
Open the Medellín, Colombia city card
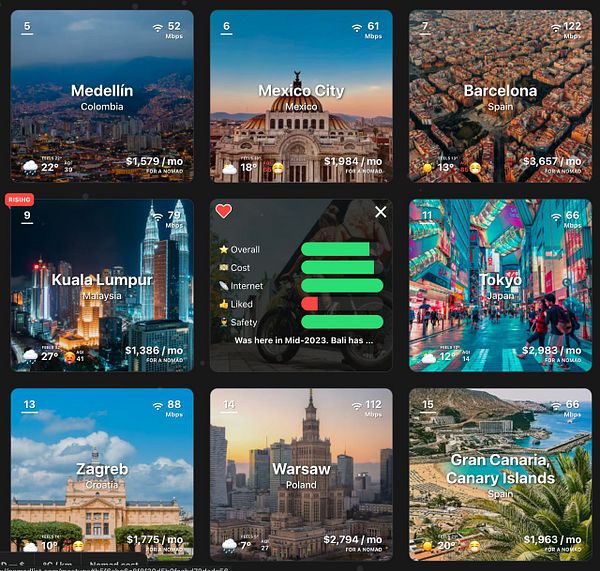click(102, 97)
